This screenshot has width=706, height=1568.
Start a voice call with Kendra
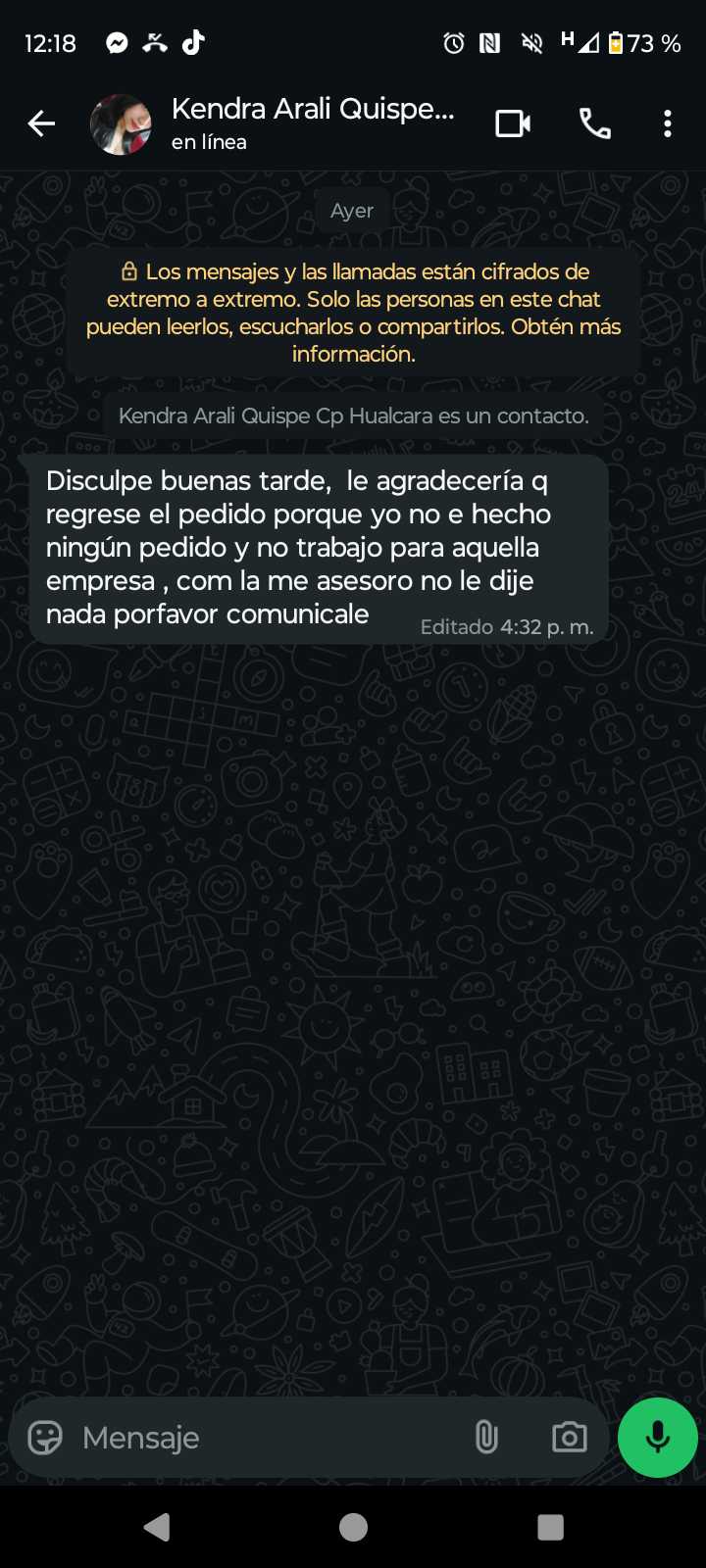pos(594,123)
